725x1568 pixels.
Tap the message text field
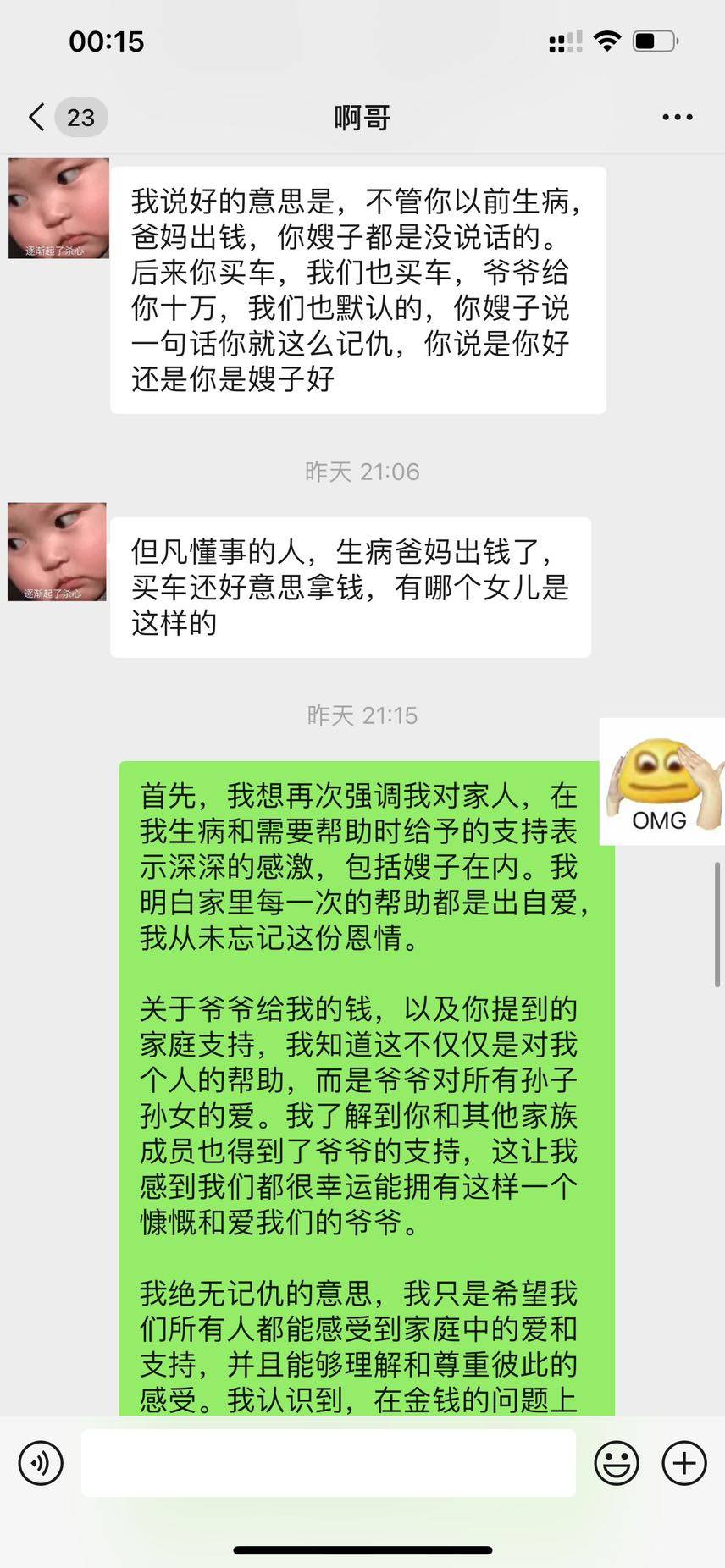click(329, 1462)
